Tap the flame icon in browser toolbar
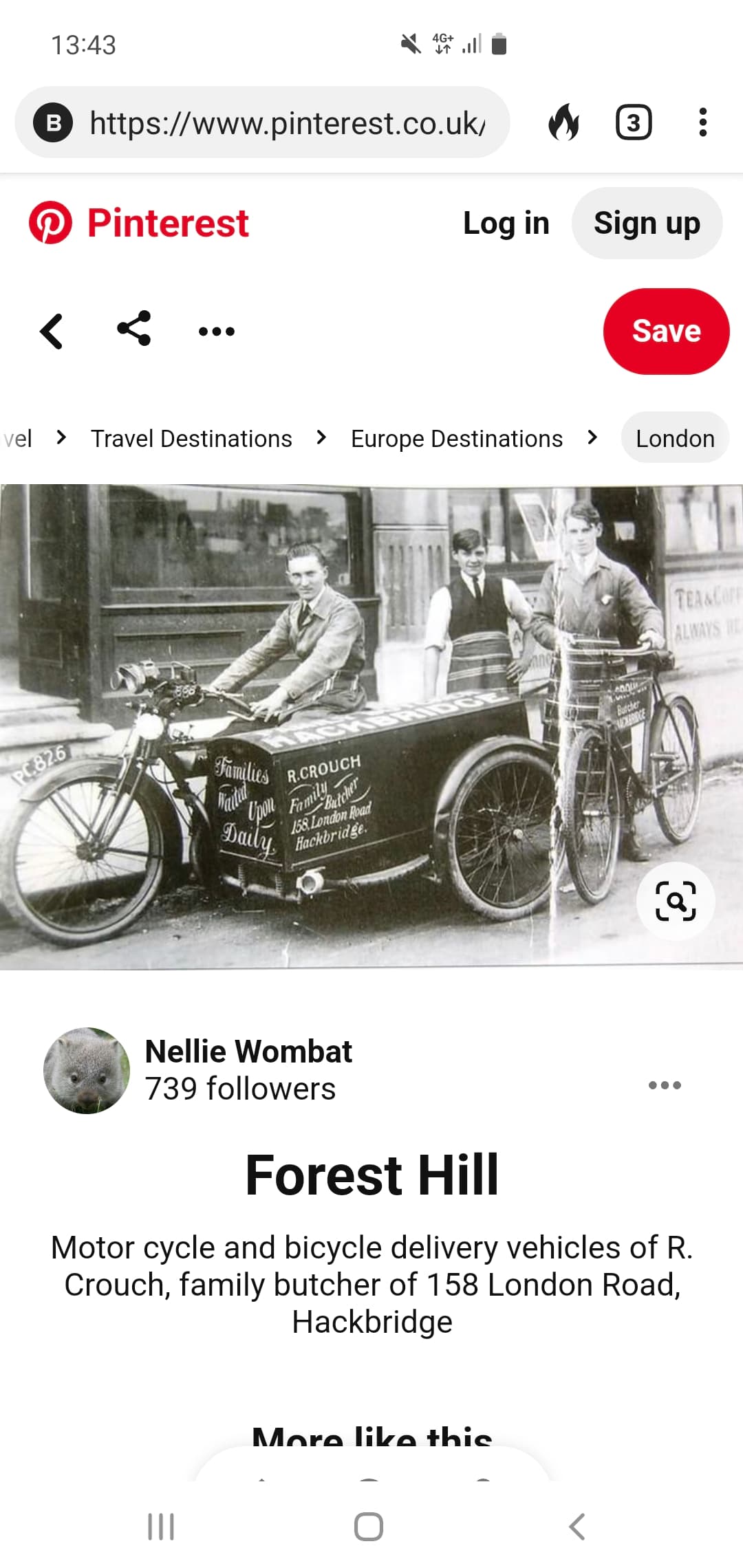This screenshot has height=1568, width=743. click(x=563, y=123)
